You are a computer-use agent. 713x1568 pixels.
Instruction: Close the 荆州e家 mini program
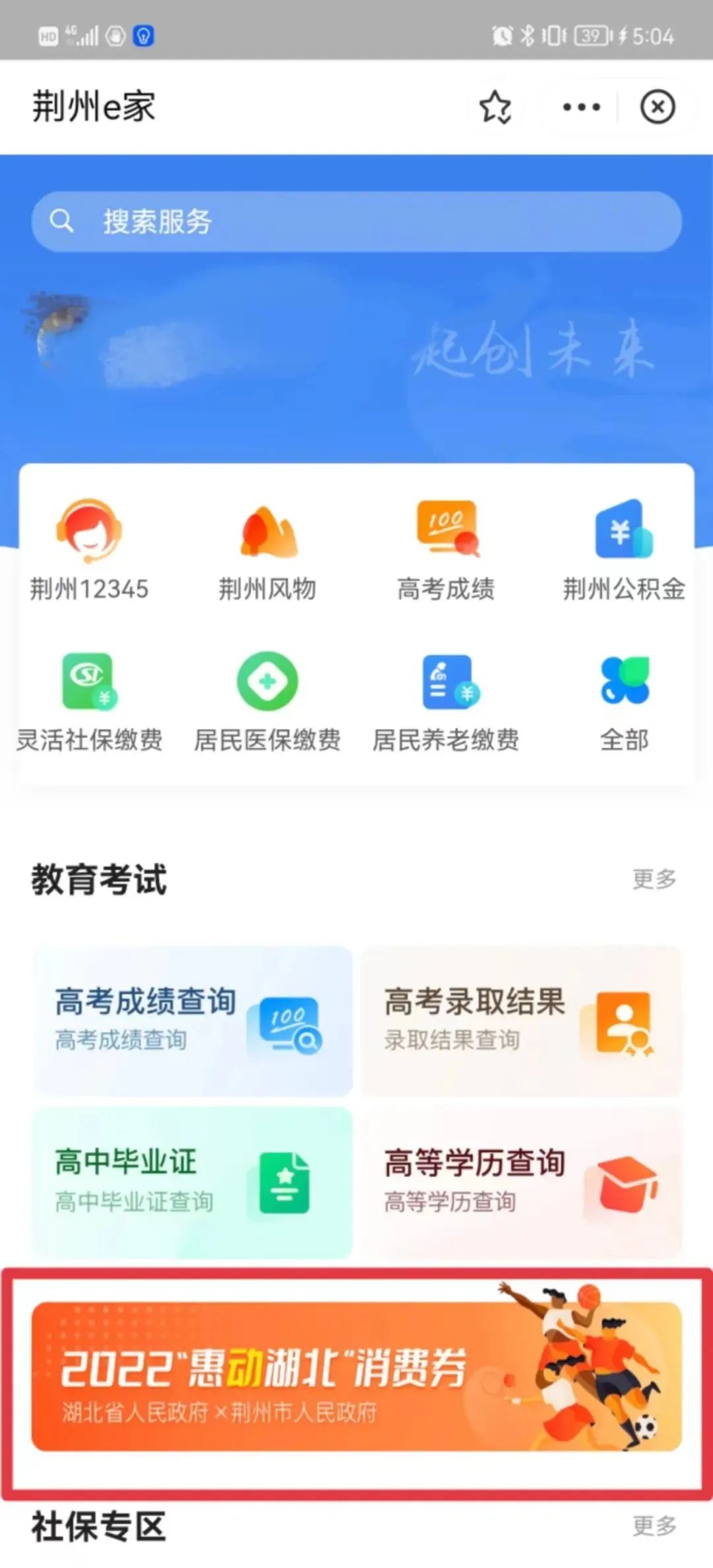[x=658, y=107]
